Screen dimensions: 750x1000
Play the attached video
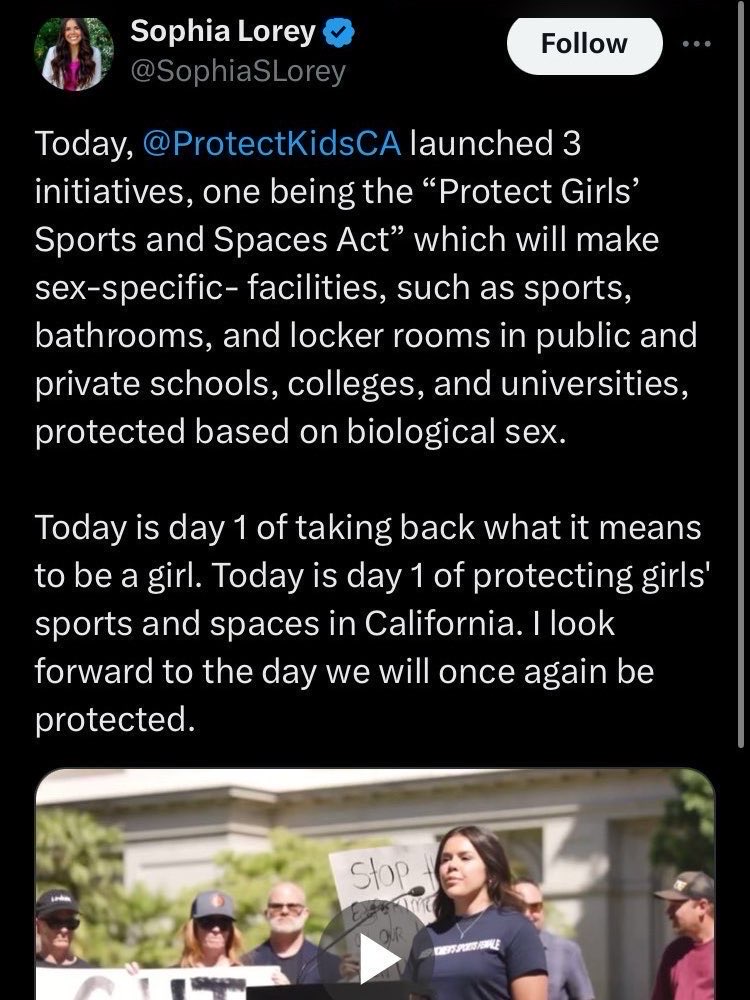click(377, 961)
